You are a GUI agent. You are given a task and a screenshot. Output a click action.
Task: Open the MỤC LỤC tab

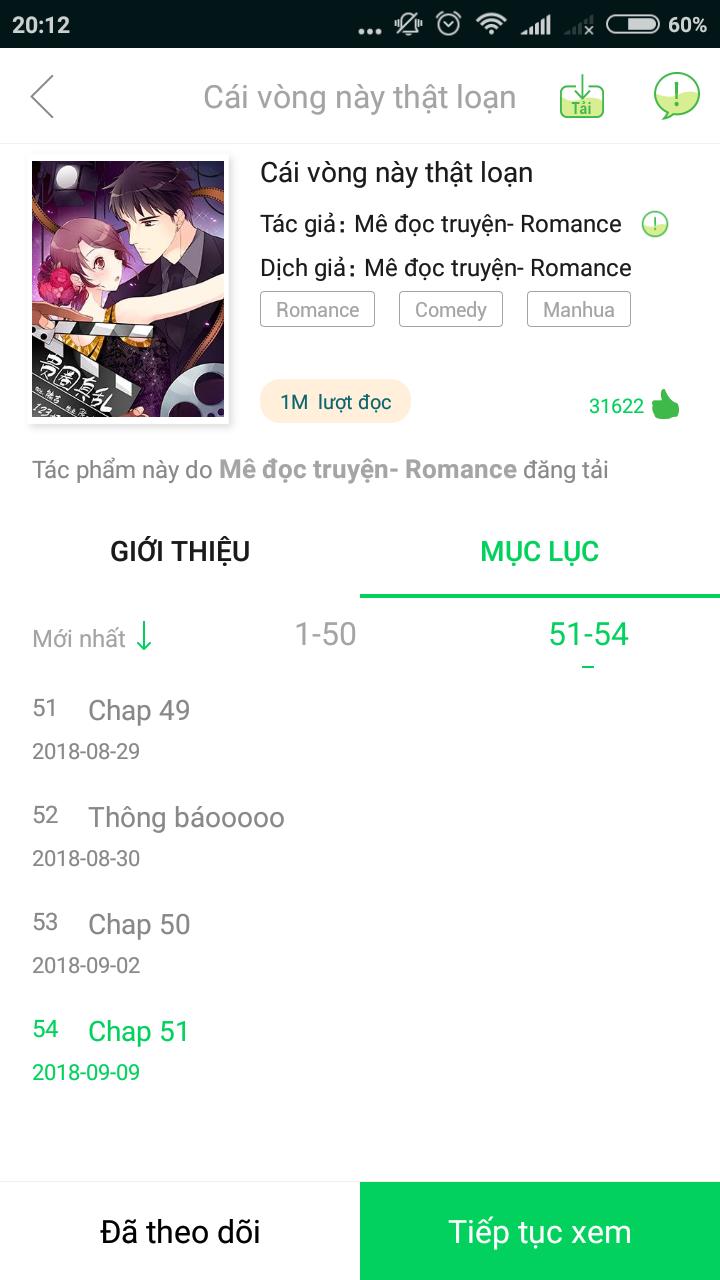[540, 550]
